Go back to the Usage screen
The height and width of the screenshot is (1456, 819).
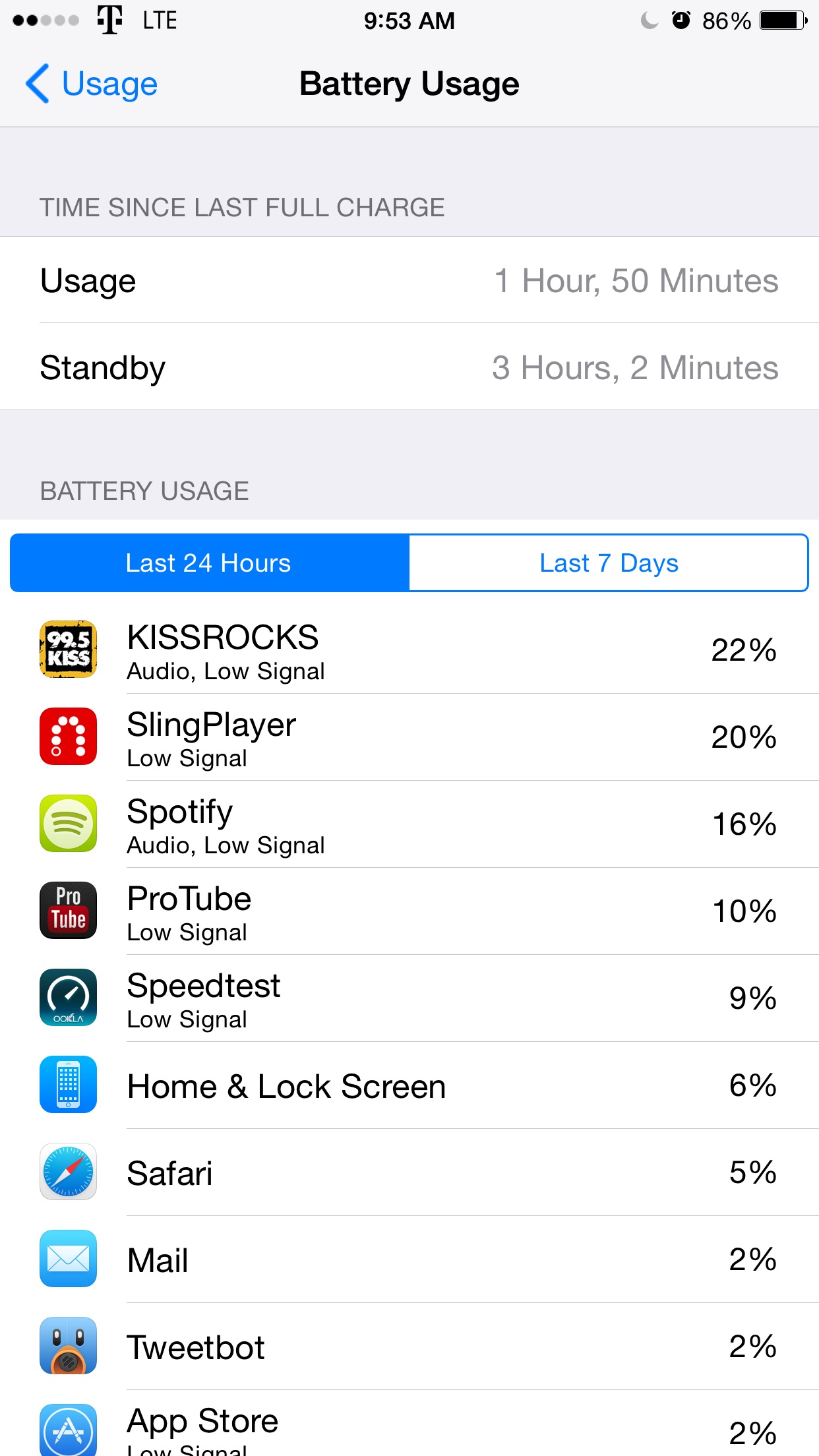[92, 84]
